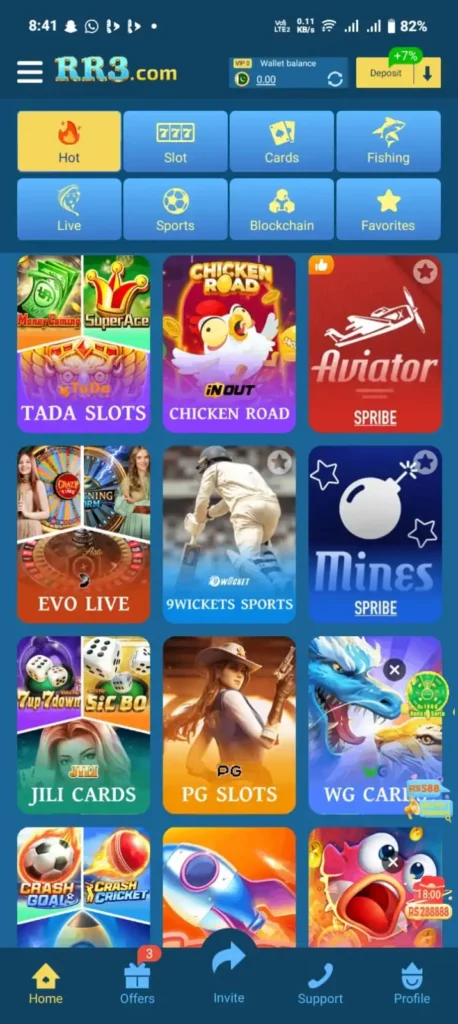458x1024 pixels.
Task: Tap the Deposit button
Action: click(398, 72)
